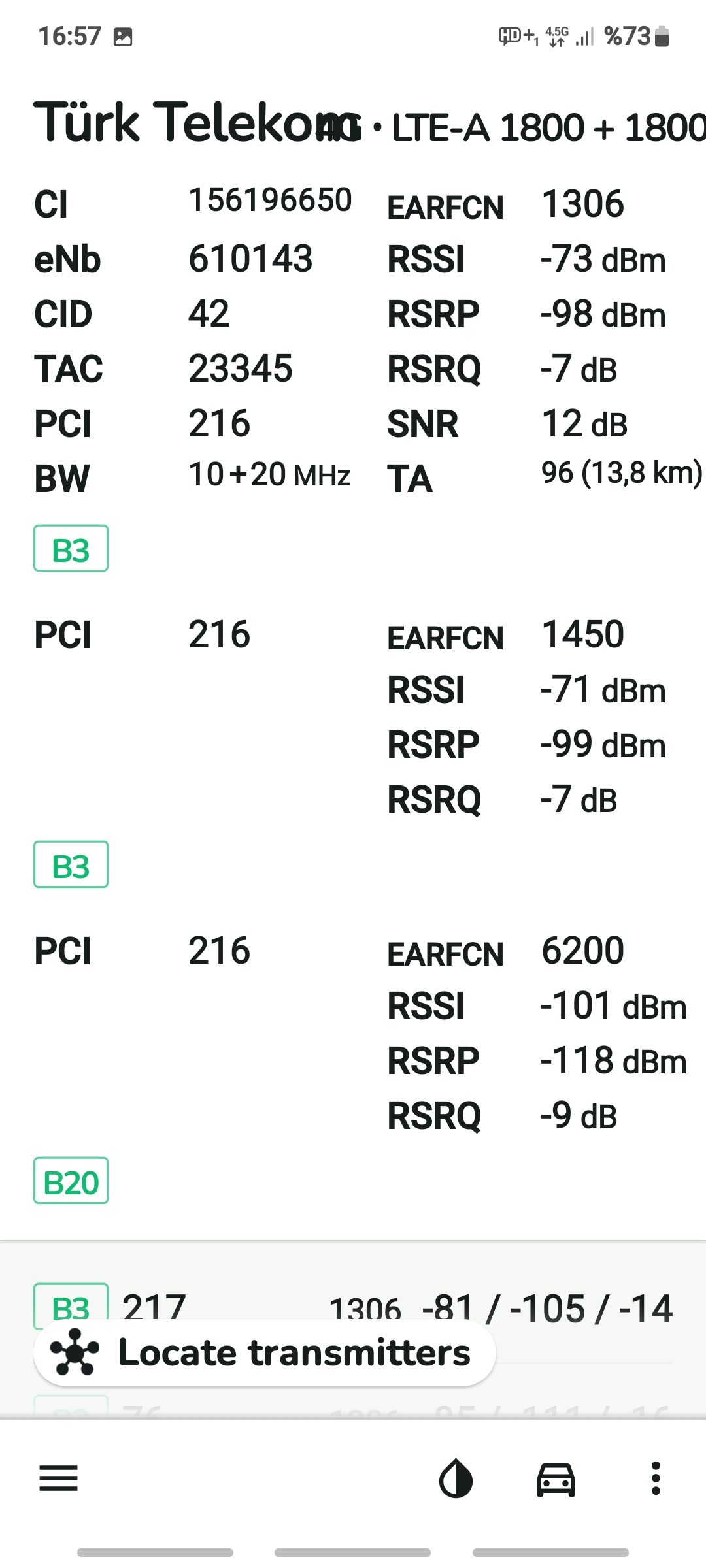The height and width of the screenshot is (1568, 706).
Task: Tap the Locate transmitters button
Action: (265, 1352)
